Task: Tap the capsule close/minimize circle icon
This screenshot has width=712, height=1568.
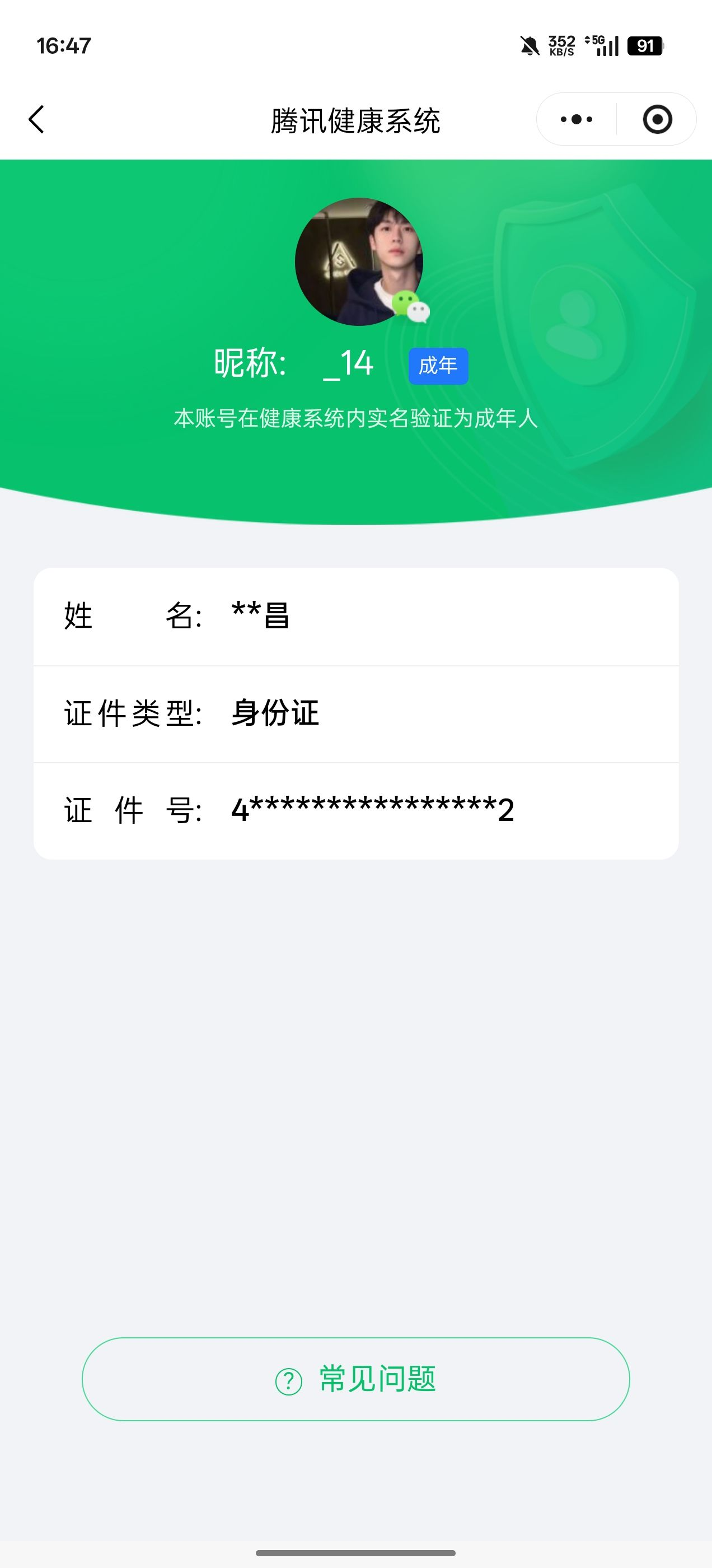Action: [x=658, y=120]
